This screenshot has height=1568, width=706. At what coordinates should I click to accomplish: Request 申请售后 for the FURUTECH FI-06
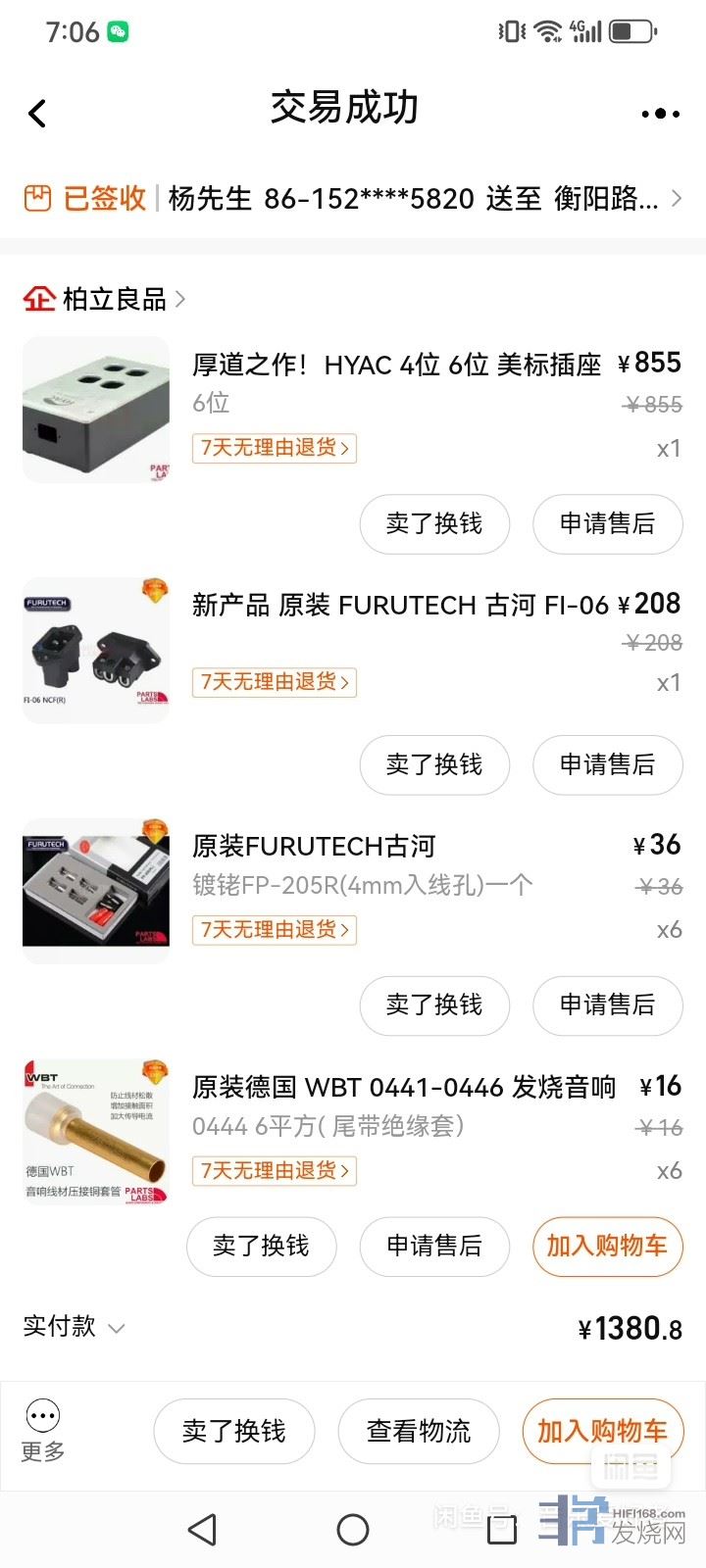pyautogui.click(x=607, y=764)
